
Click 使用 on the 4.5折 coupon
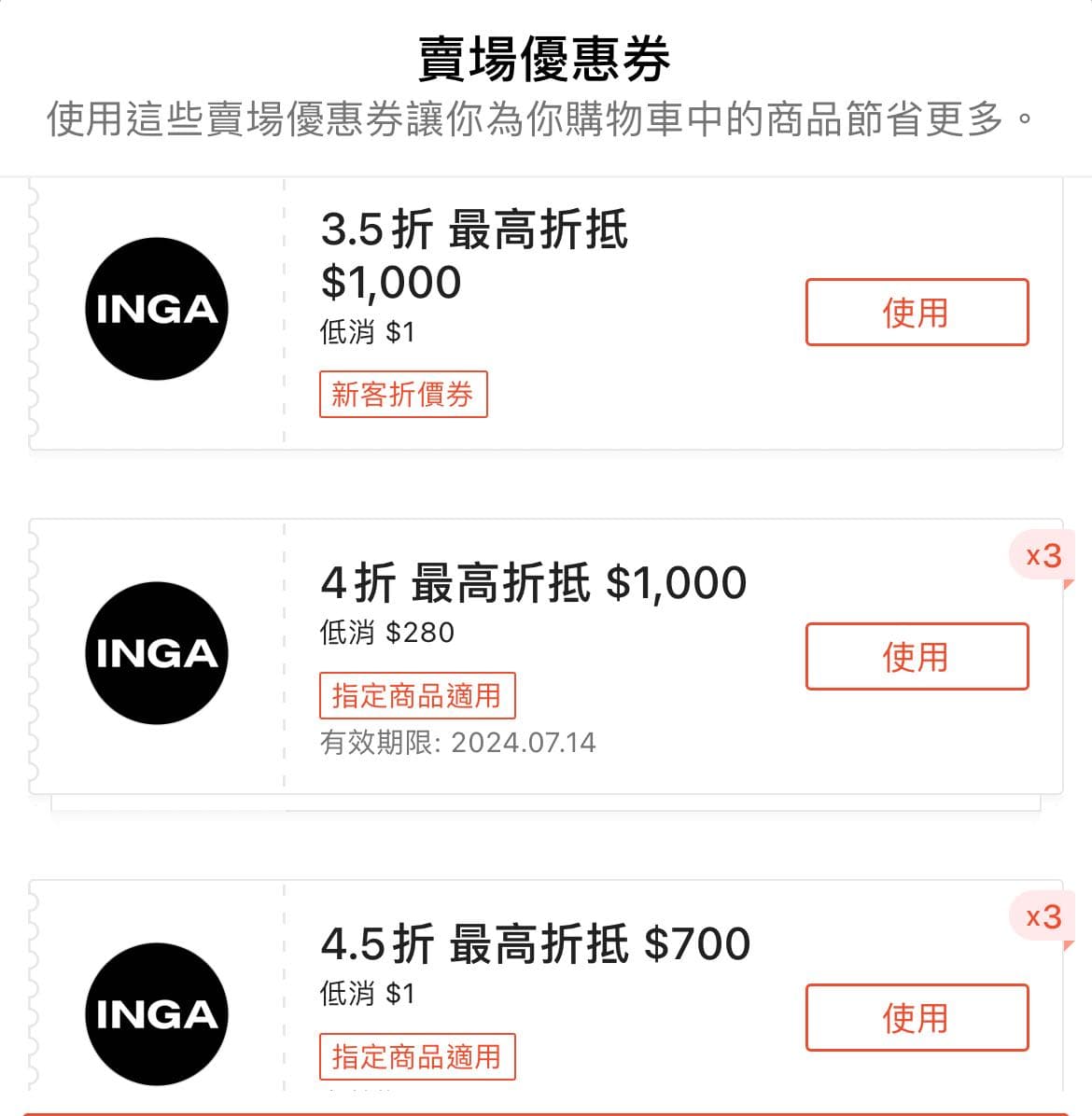pos(915,1018)
